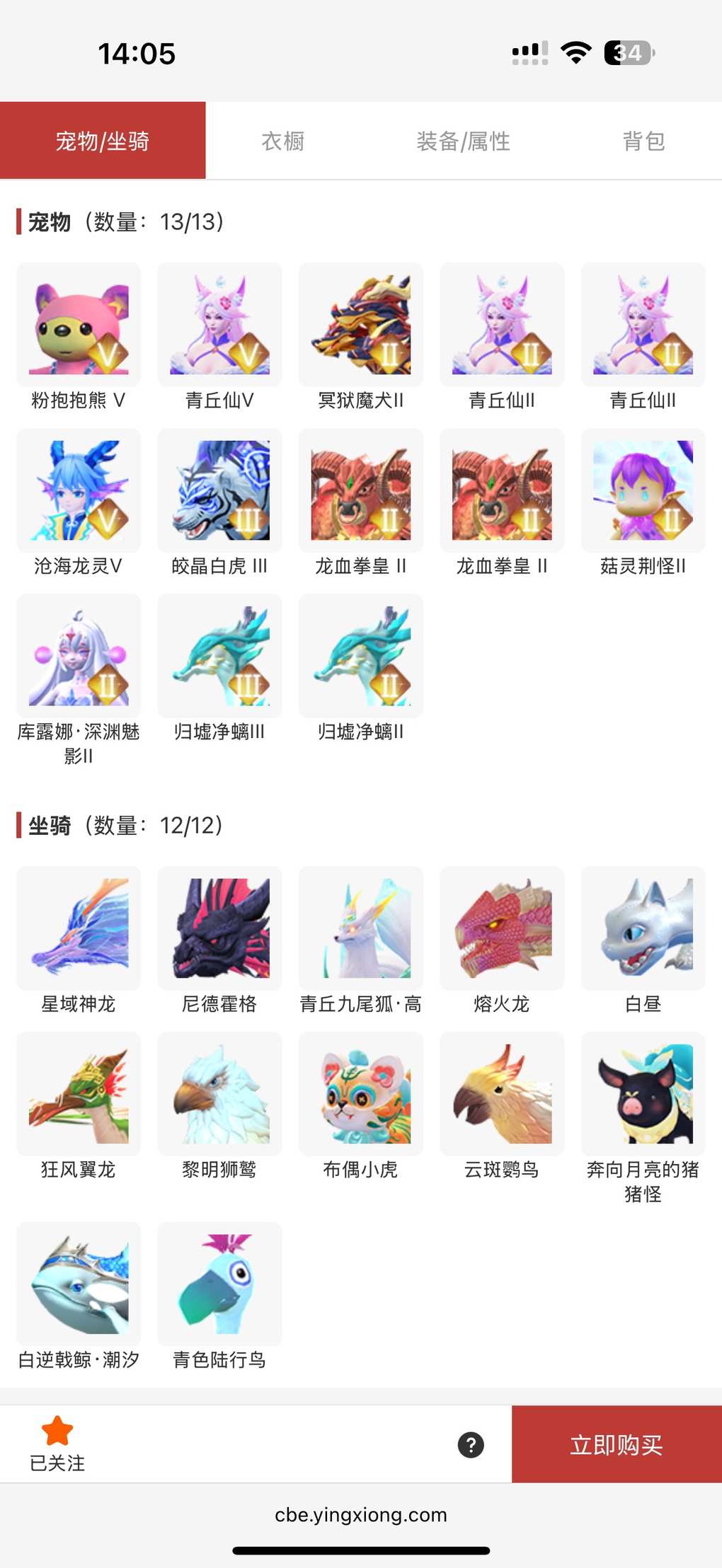View the 白逆戟鲸·潮汐 mount
The height and width of the screenshot is (1568, 722).
79,1284
